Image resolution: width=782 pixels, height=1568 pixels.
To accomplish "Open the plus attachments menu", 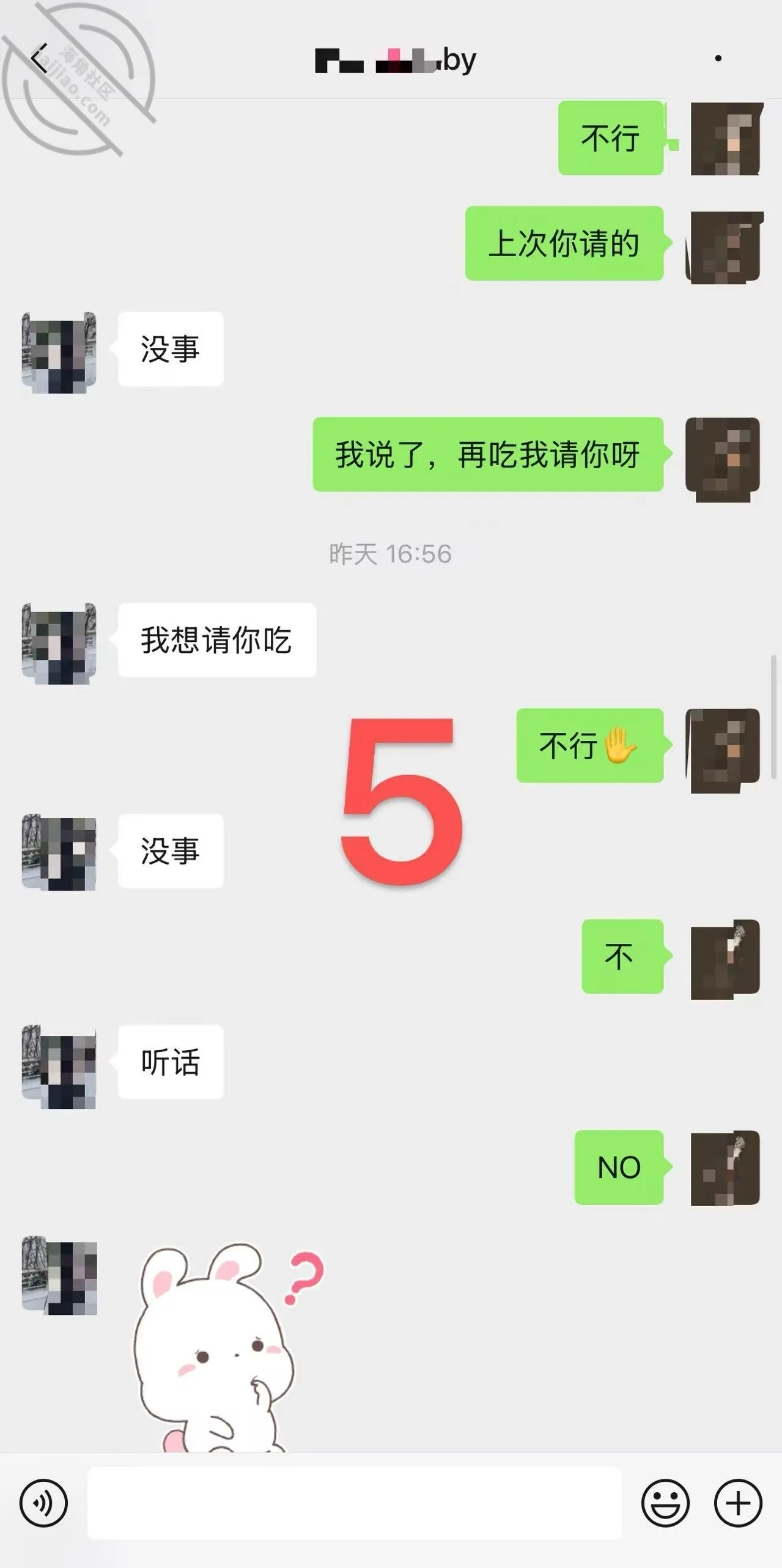I will (738, 1503).
